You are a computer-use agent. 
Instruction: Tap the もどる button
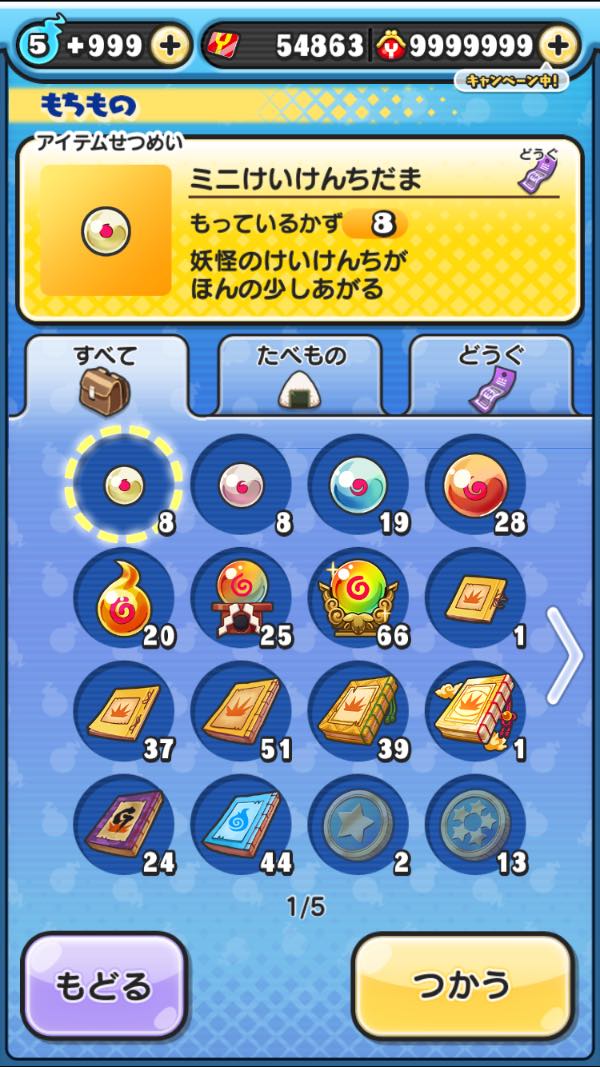104,986
